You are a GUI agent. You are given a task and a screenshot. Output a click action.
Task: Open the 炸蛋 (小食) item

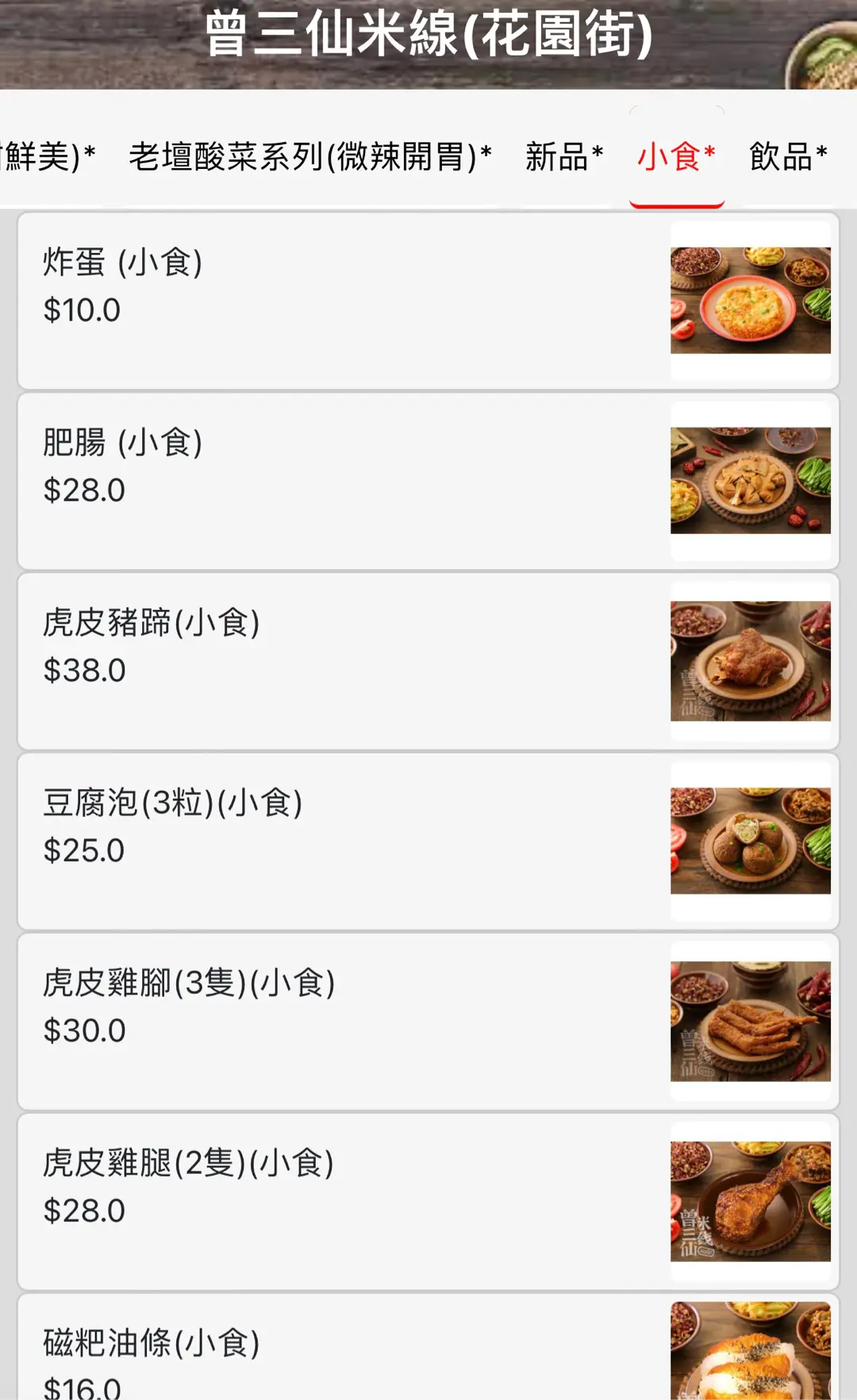[428, 301]
